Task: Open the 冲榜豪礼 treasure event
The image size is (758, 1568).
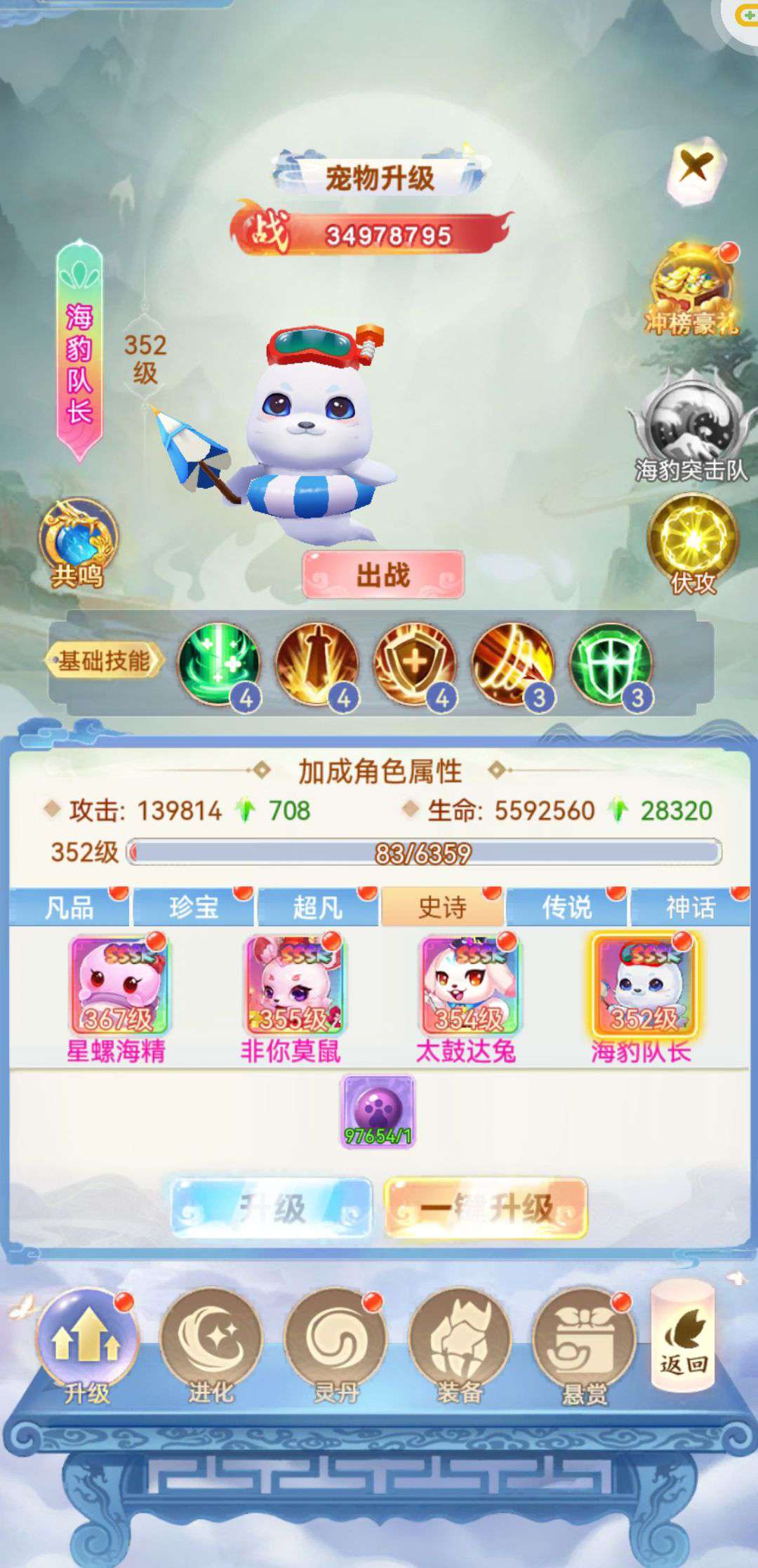Action: (693, 290)
